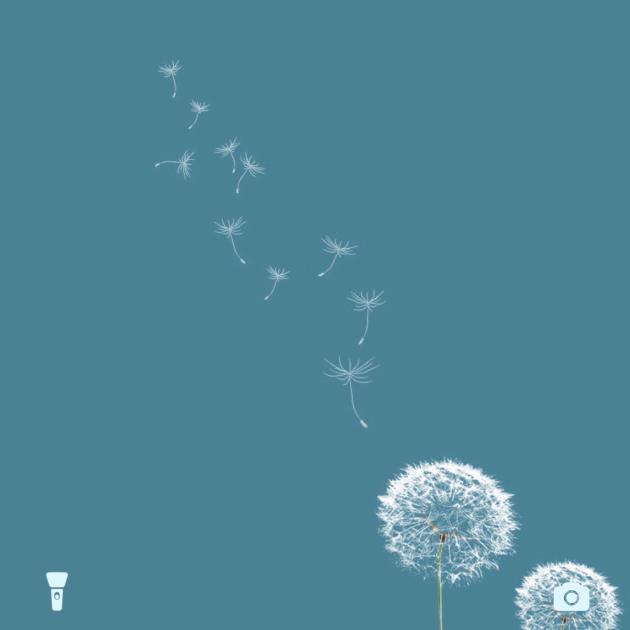Open the camera shortcut
630x630 pixels.
pyautogui.click(x=571, y=597)
